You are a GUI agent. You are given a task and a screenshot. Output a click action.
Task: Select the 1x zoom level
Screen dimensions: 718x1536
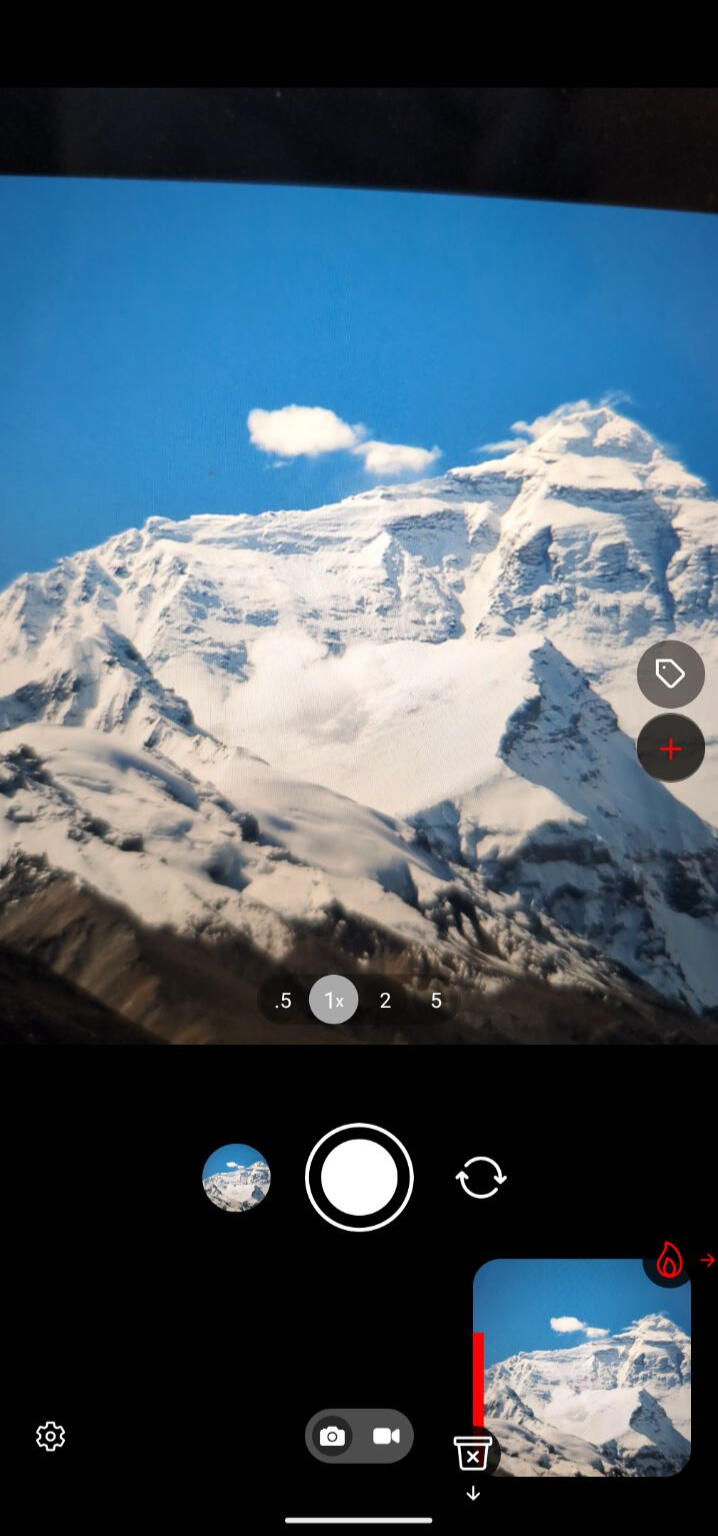click(334, 1000)
